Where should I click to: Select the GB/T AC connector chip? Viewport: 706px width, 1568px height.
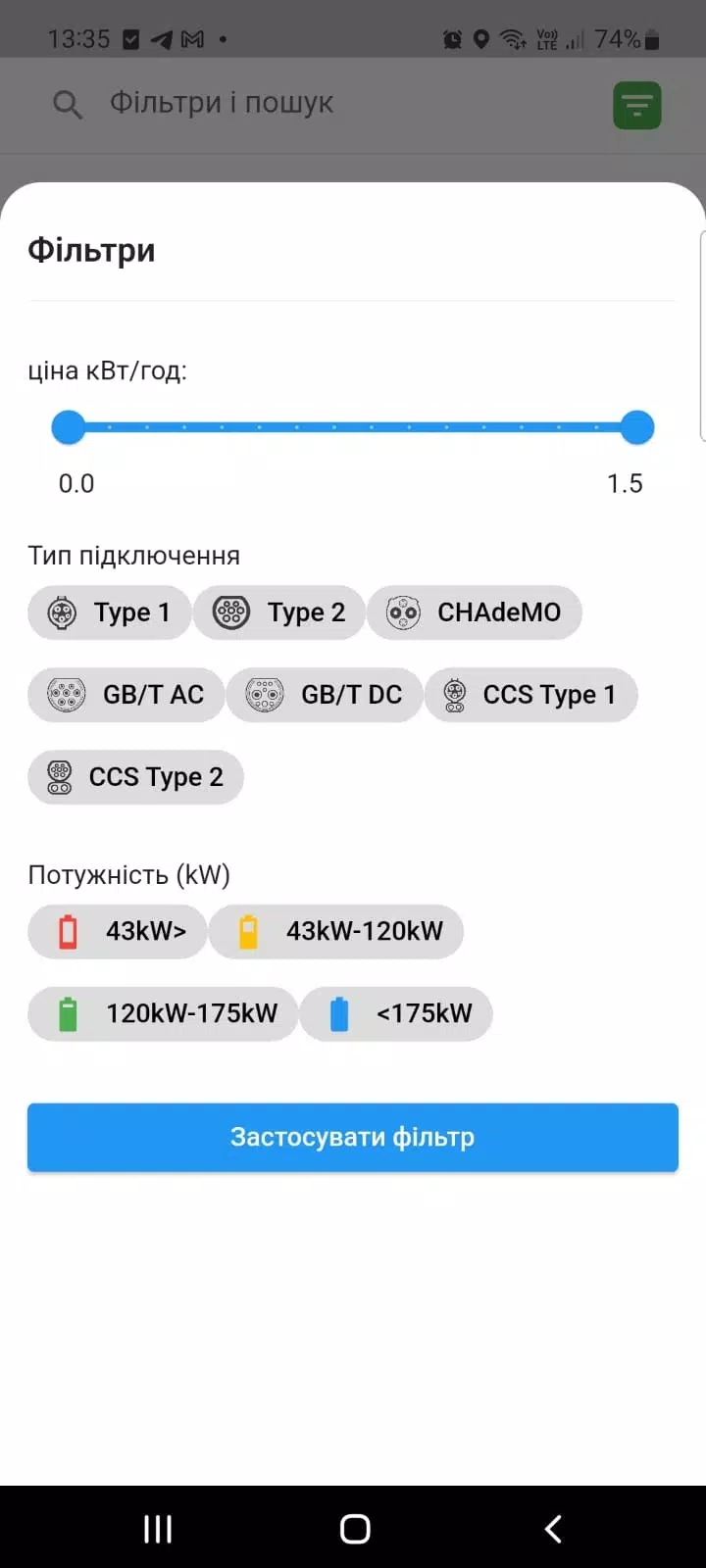[126, 695]
